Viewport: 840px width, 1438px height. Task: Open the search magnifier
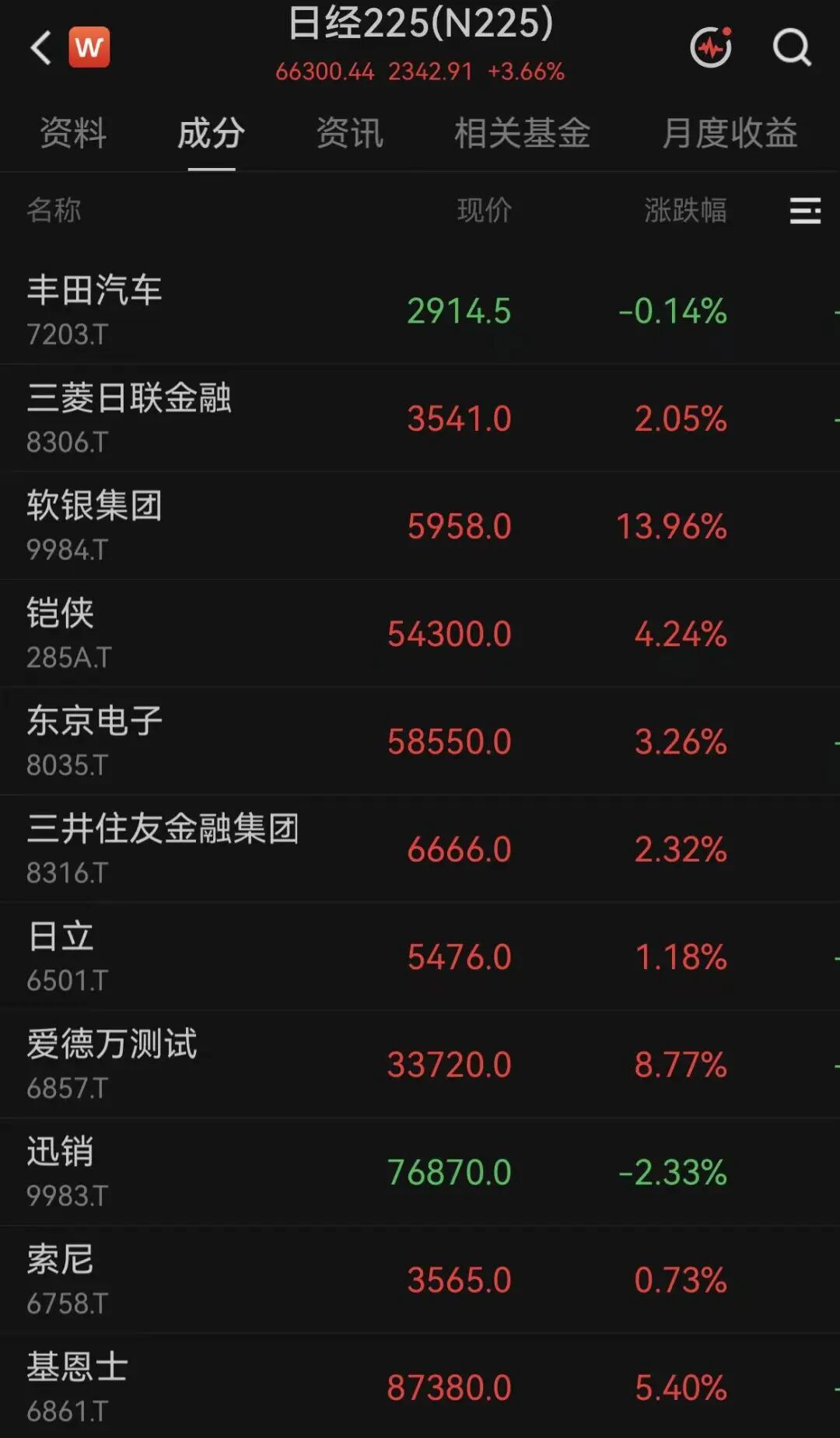click(792, 47)
